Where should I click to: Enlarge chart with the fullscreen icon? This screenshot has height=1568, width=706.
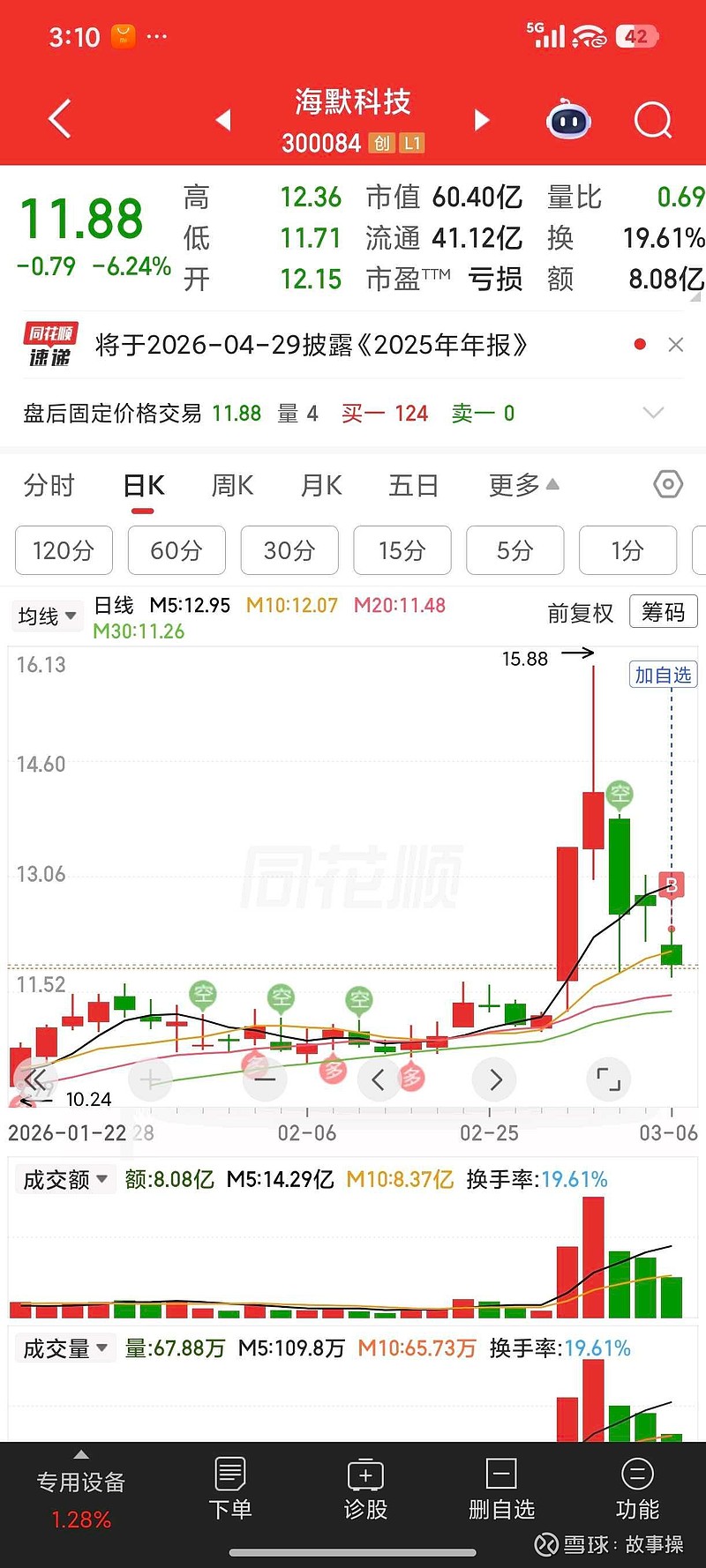[x=608, y=1079]
